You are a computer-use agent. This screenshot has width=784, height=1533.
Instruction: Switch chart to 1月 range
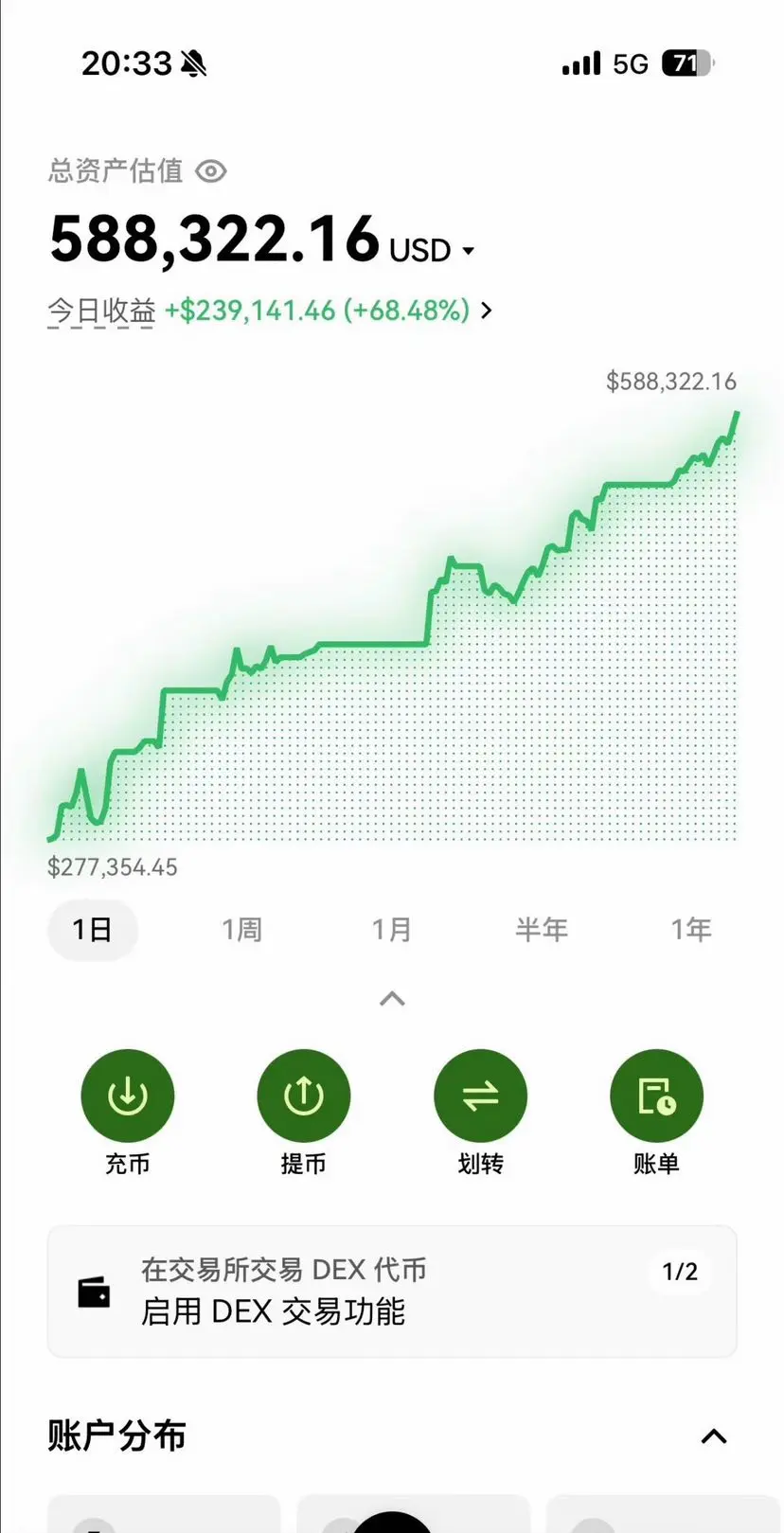(x=391, y=930)
